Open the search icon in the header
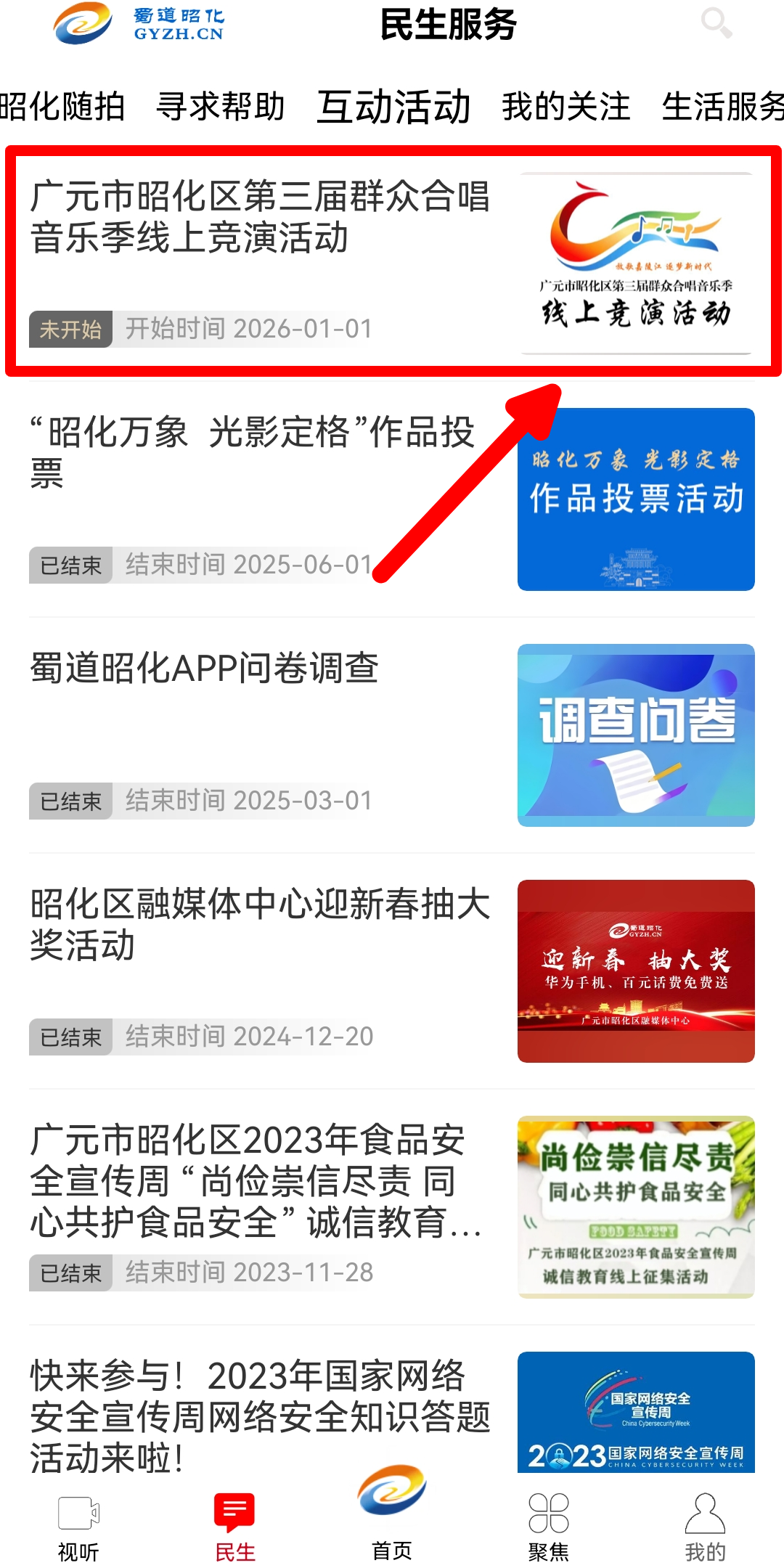 point(716,24)
